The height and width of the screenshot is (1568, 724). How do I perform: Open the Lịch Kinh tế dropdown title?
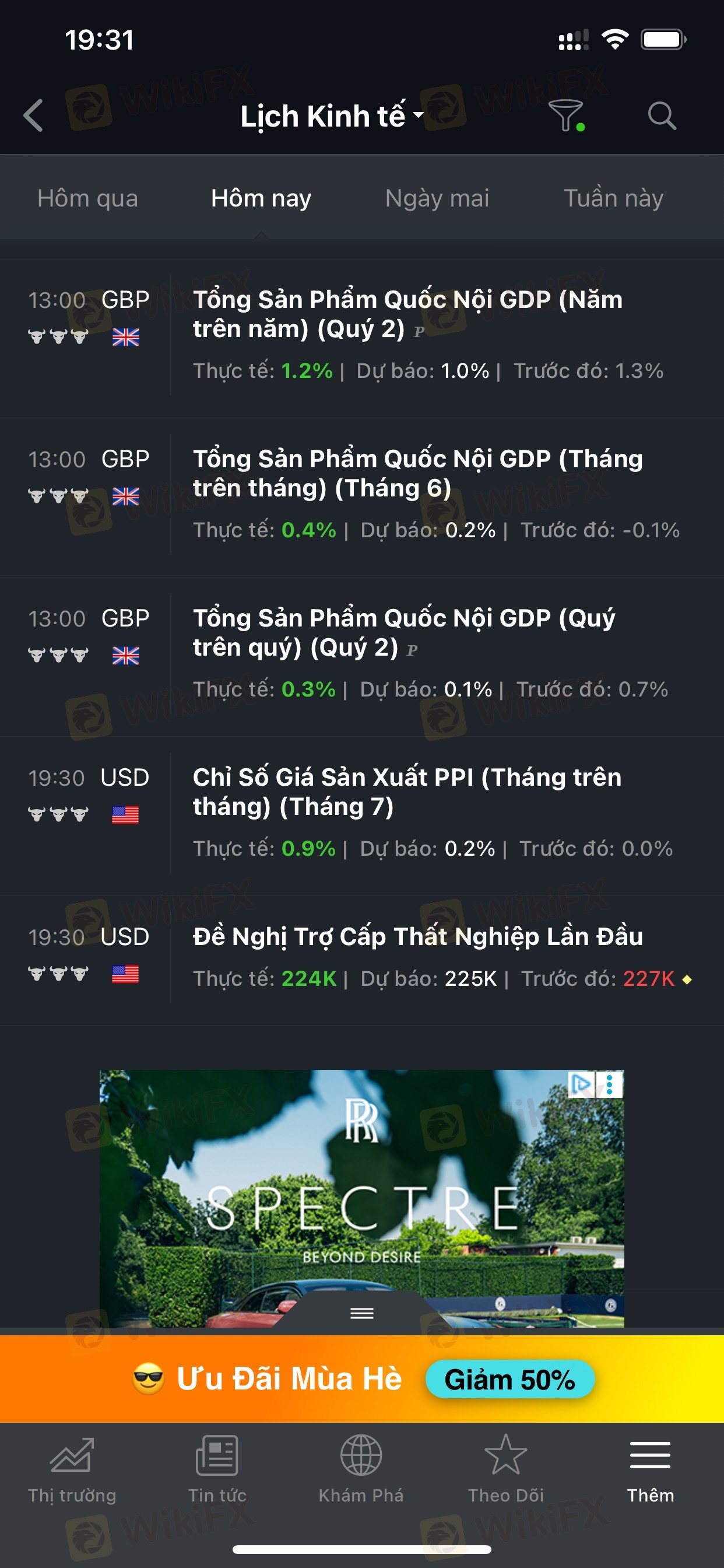pos(332,116)
